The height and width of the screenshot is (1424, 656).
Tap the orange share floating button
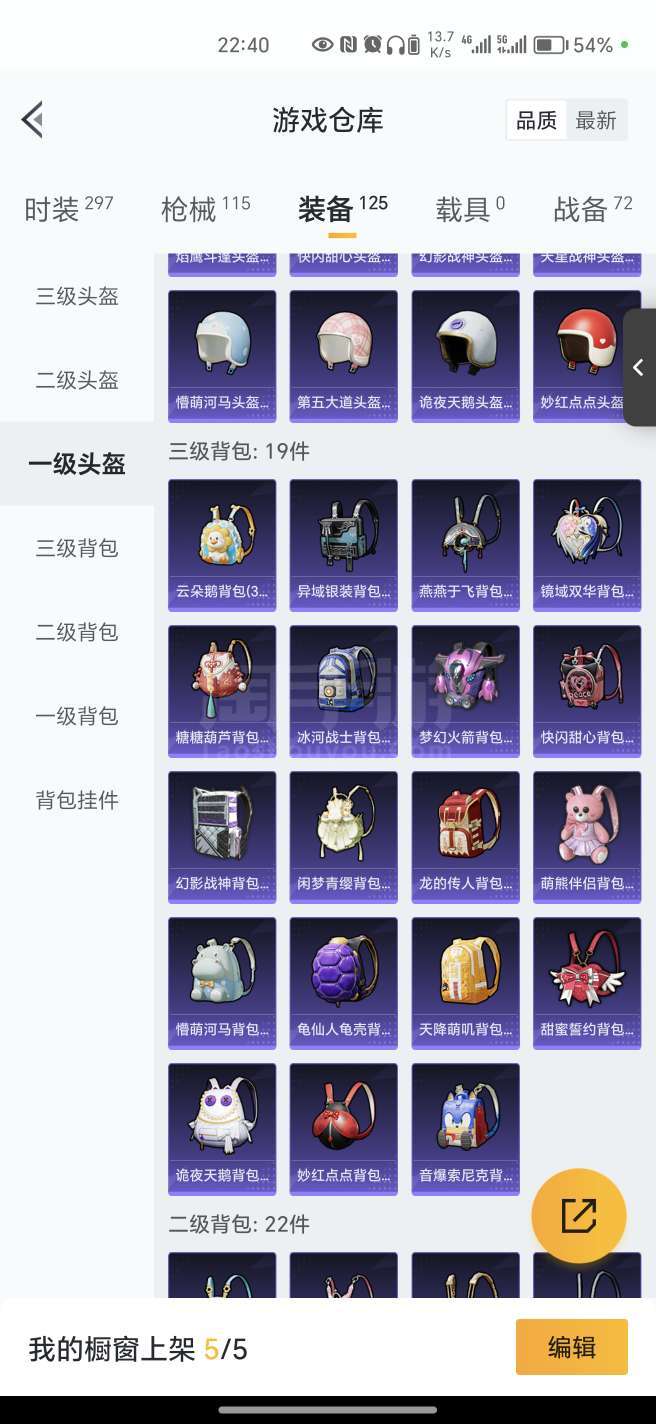578,1215
